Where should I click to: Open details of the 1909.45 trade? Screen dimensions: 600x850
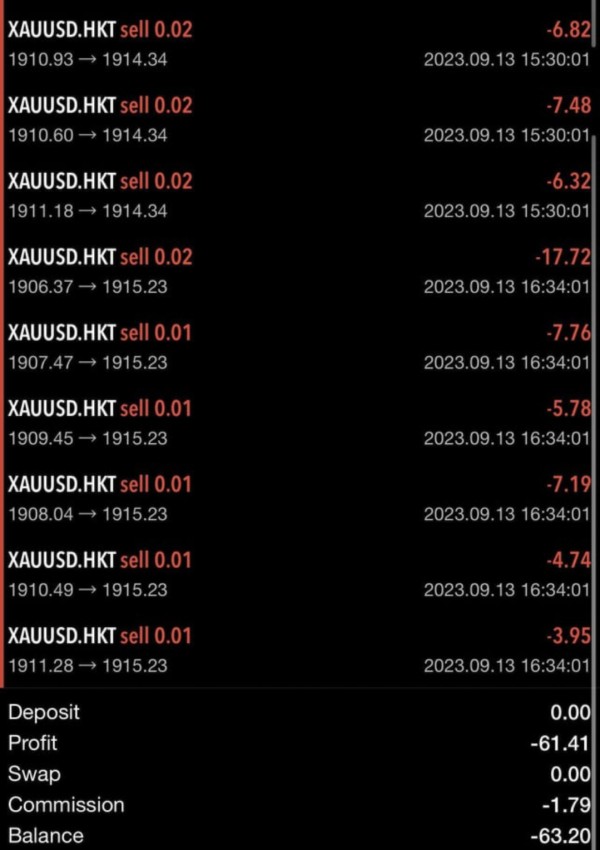click(299, 423)
